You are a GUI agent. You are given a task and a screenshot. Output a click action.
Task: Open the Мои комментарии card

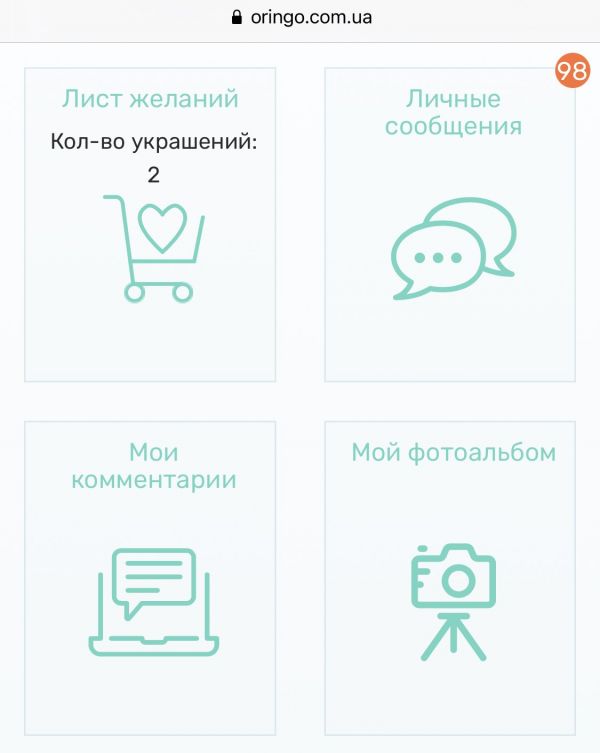point(150,578)
